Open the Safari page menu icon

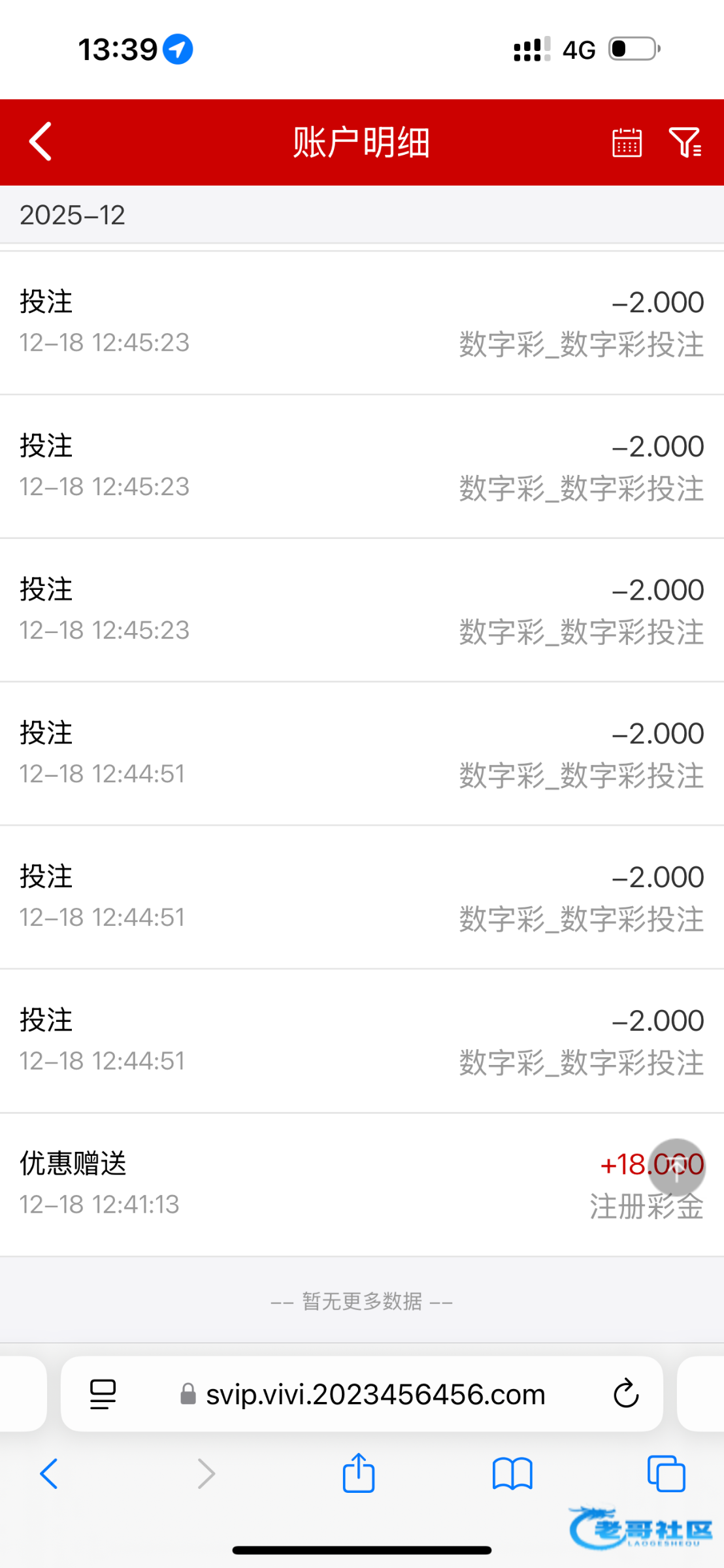(103, 1394)
